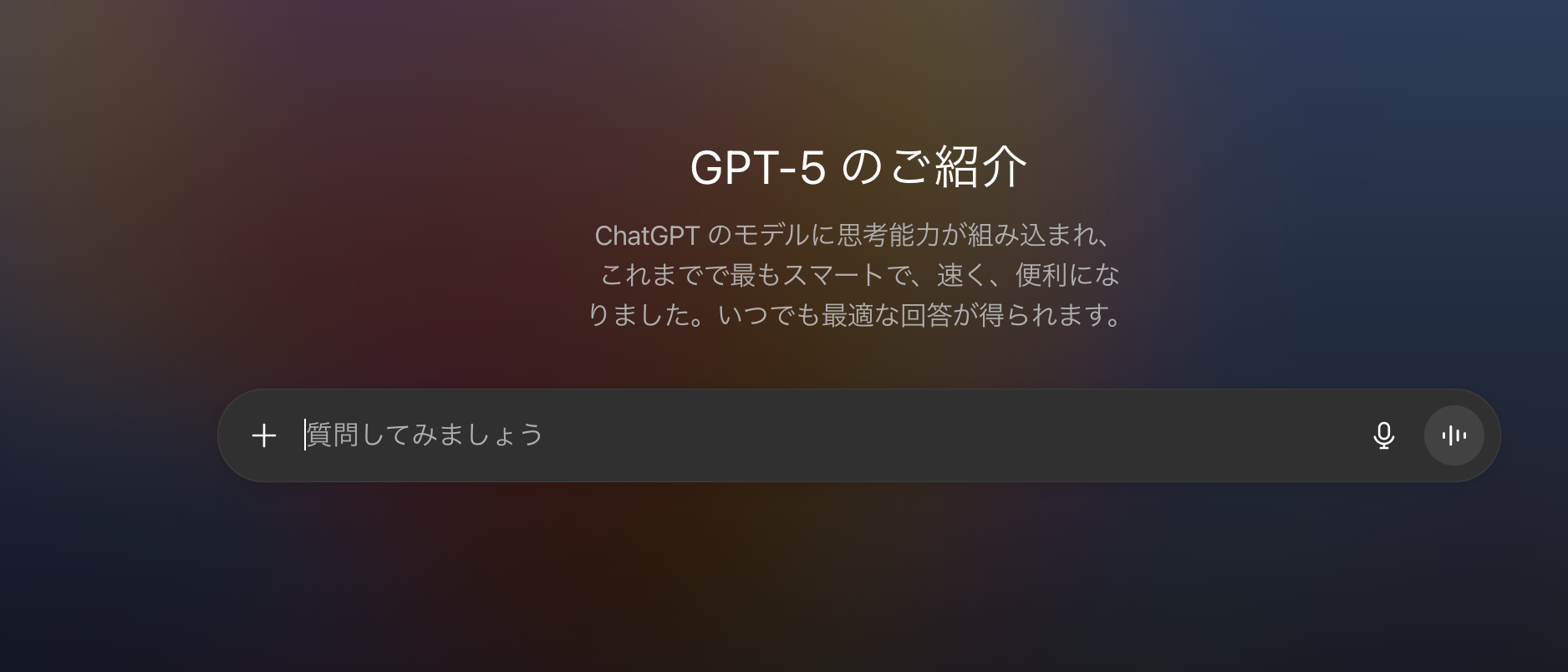Tap the plus icon to attach files
Viewport: 1568px width, 672px height.
point(264,435)
